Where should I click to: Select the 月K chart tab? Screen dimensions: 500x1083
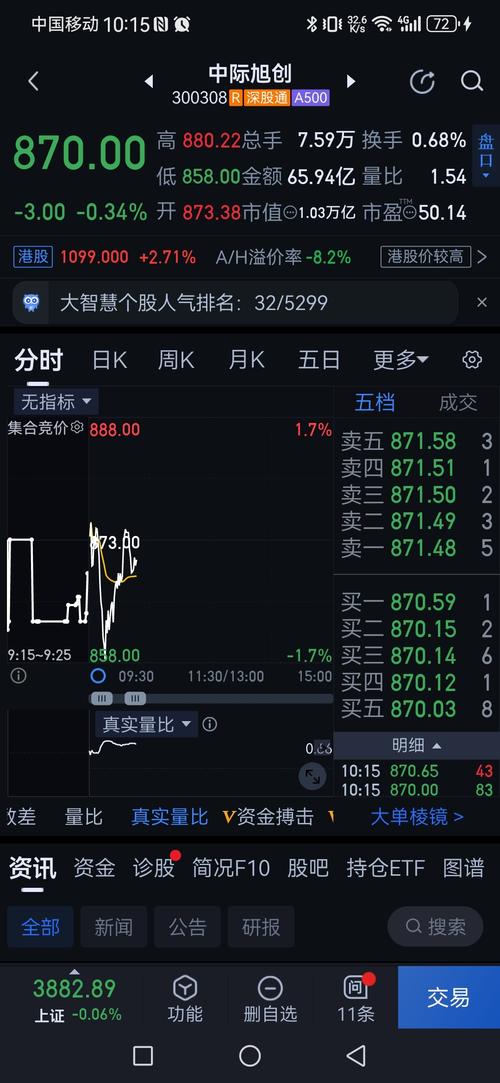247,360
